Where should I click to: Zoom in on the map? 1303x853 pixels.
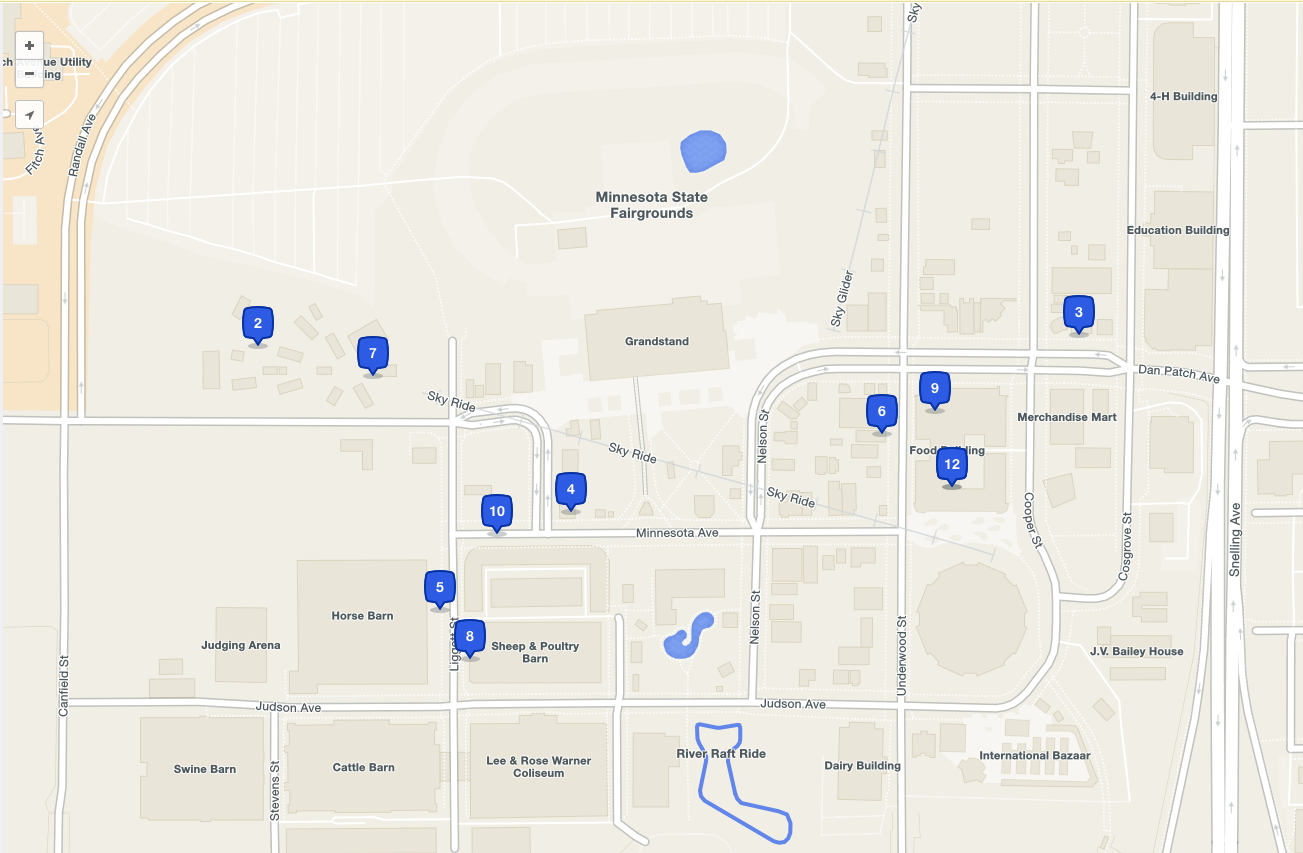click(30, 45)
